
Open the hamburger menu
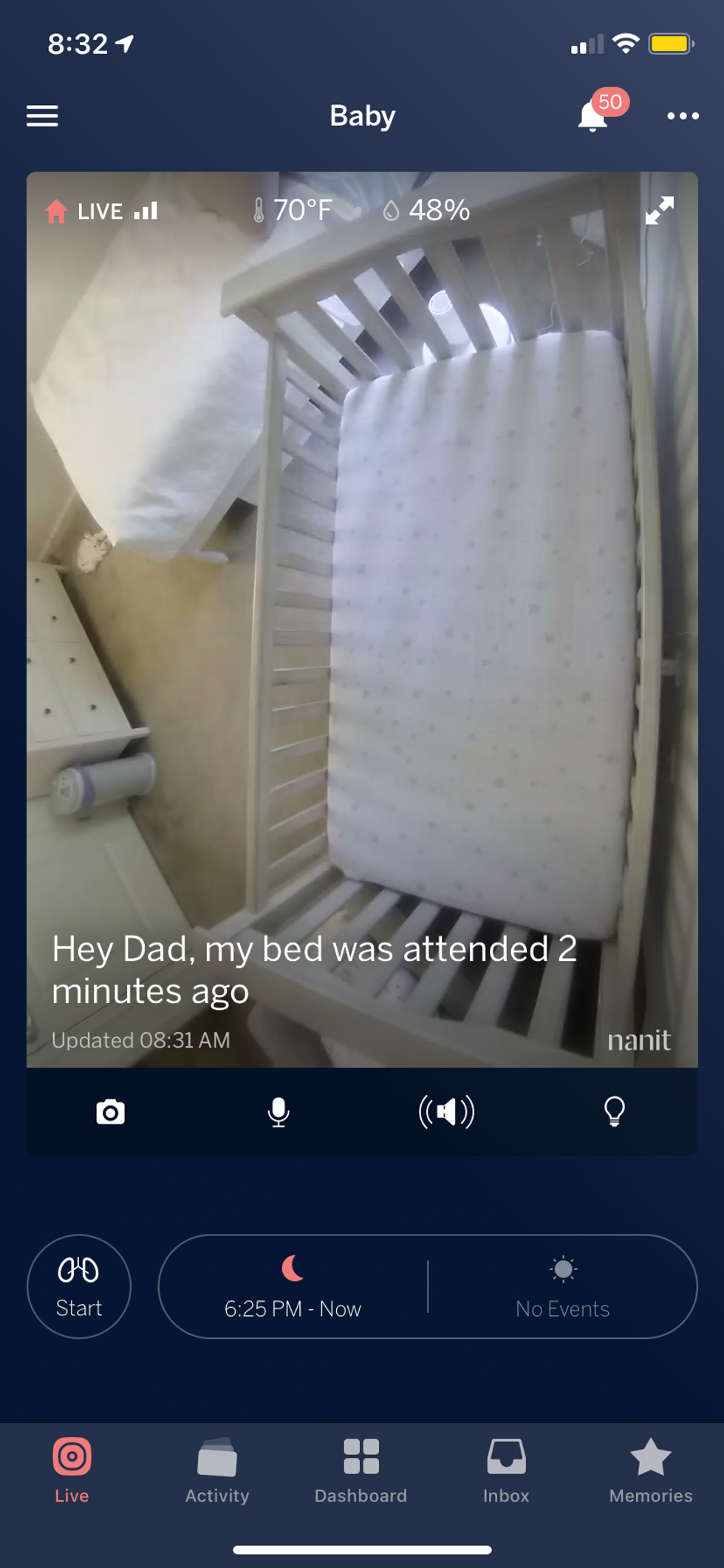click(x=42, y=116)
